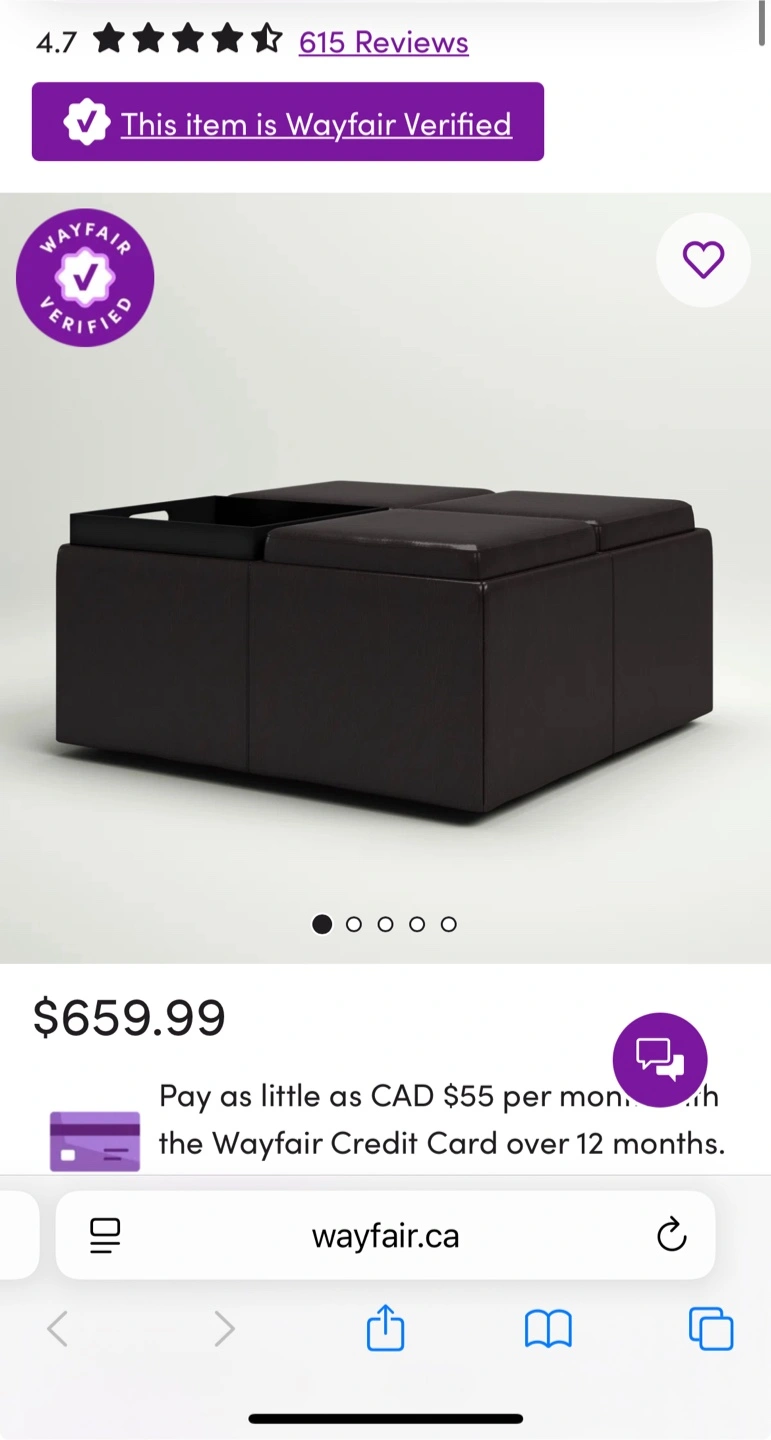Open the live chat bubble
The height and width of the screenshot is (1440, 771).
coord(660,1059)
